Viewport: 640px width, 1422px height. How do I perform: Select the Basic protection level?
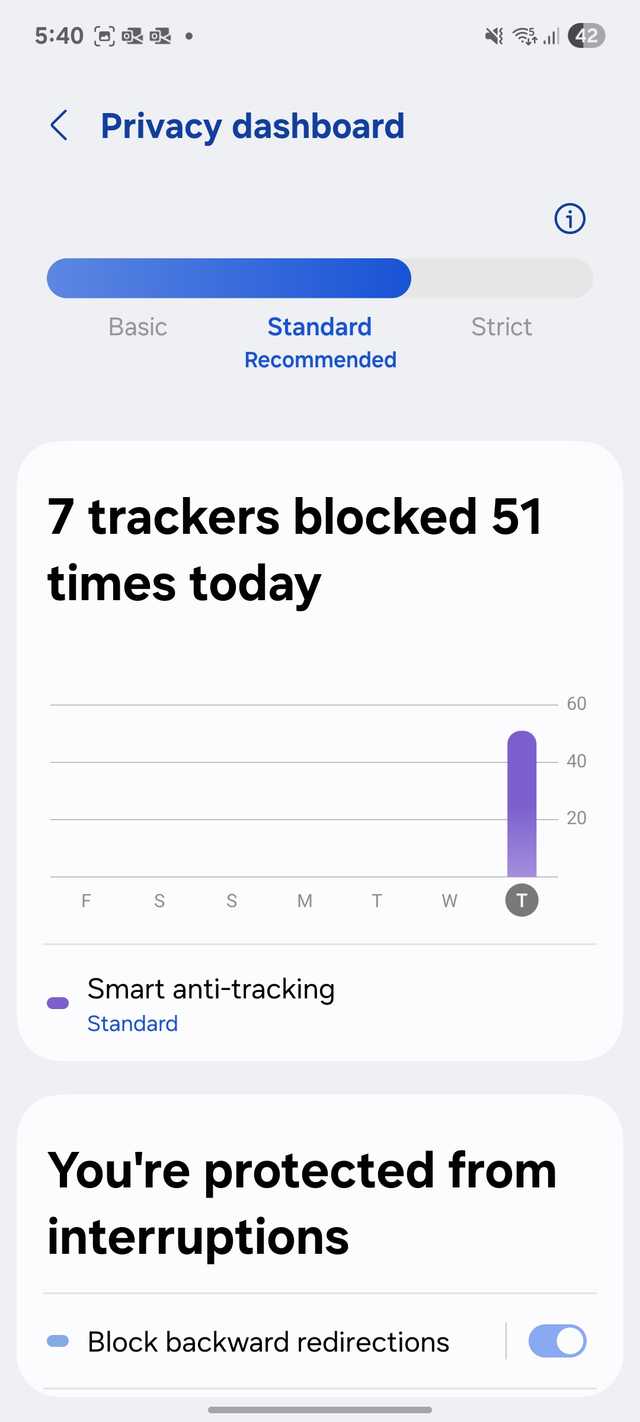pyautogui.click(x=138, y=327)
